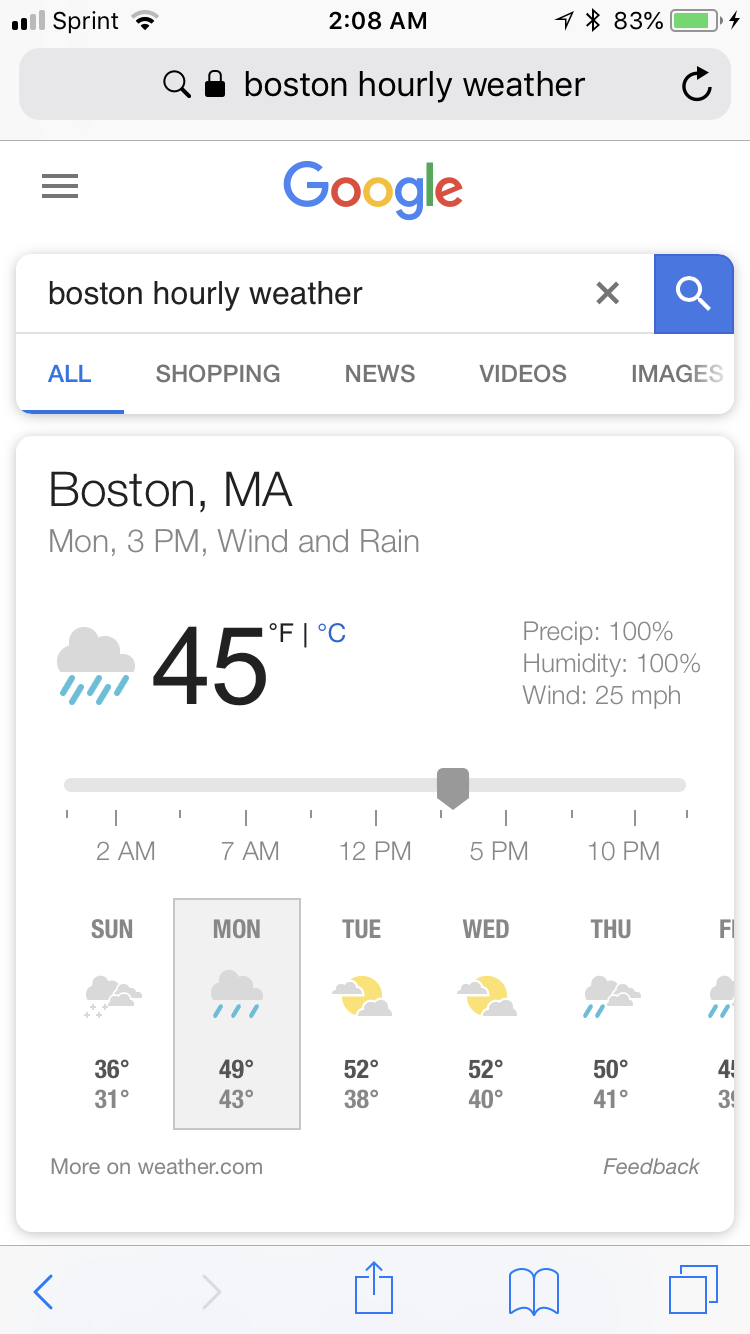Change temperature units to Celsius
The height and width of the screenshot is (1334, 750).
[331, 633]
